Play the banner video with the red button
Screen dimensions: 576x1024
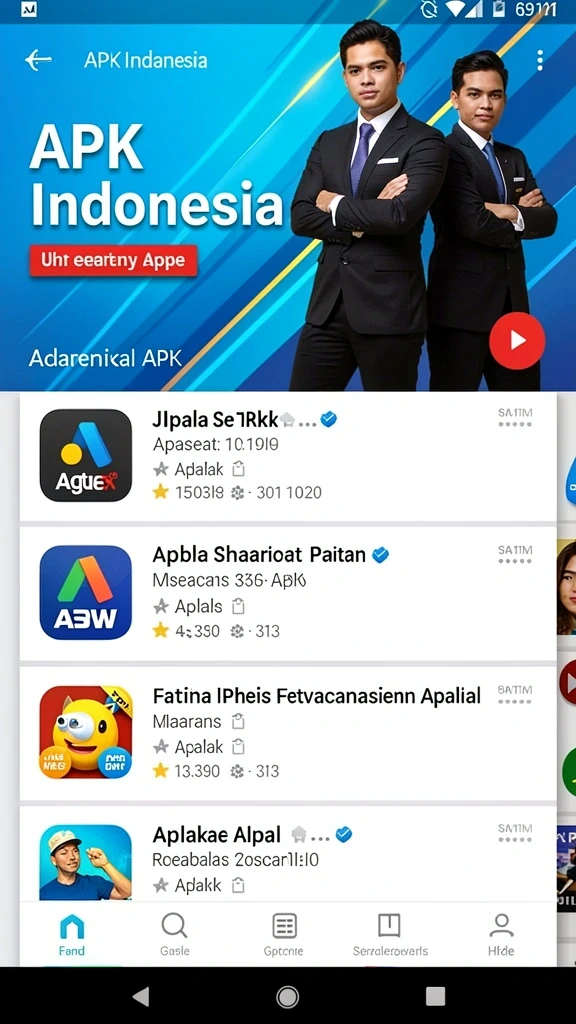(x=517, y=340)
